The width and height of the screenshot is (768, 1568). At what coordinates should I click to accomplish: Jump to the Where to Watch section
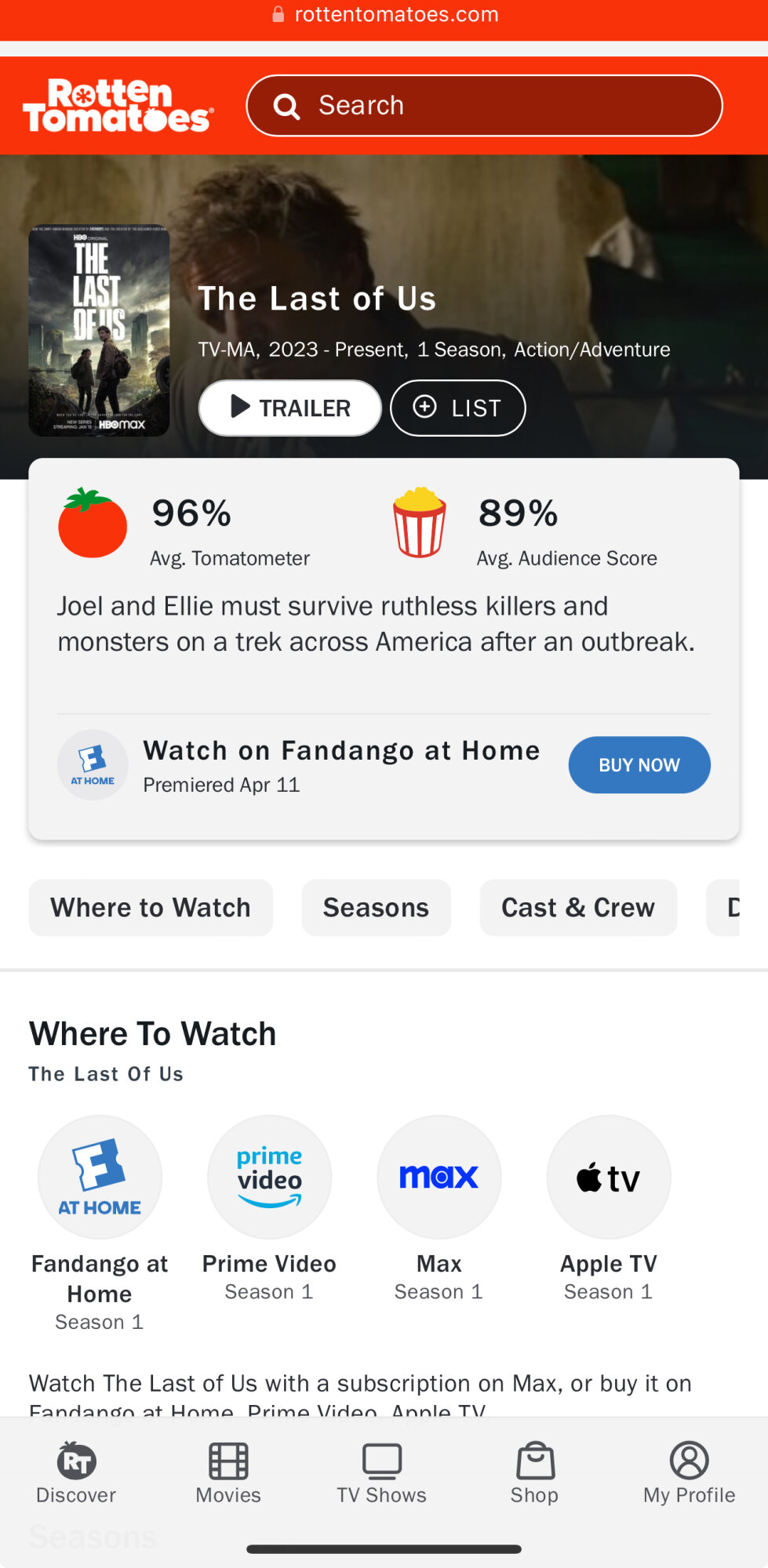[151, 907]
